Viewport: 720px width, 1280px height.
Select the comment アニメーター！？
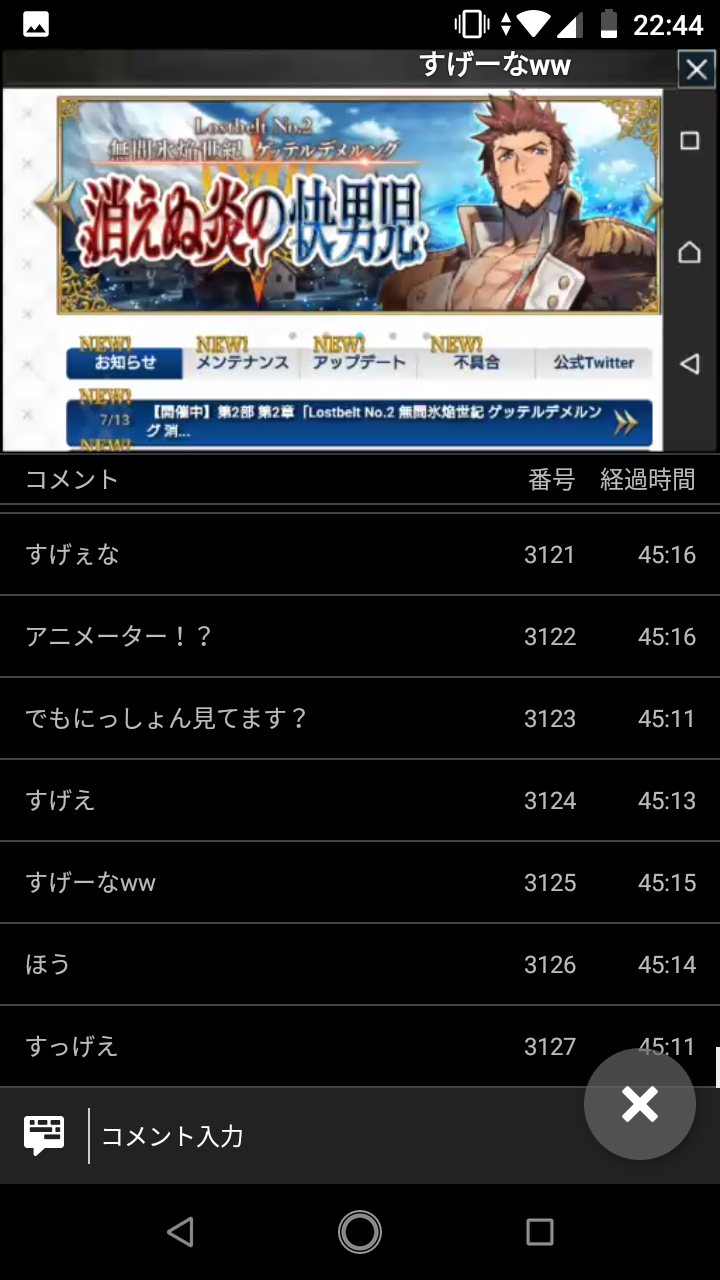[360, 637]
